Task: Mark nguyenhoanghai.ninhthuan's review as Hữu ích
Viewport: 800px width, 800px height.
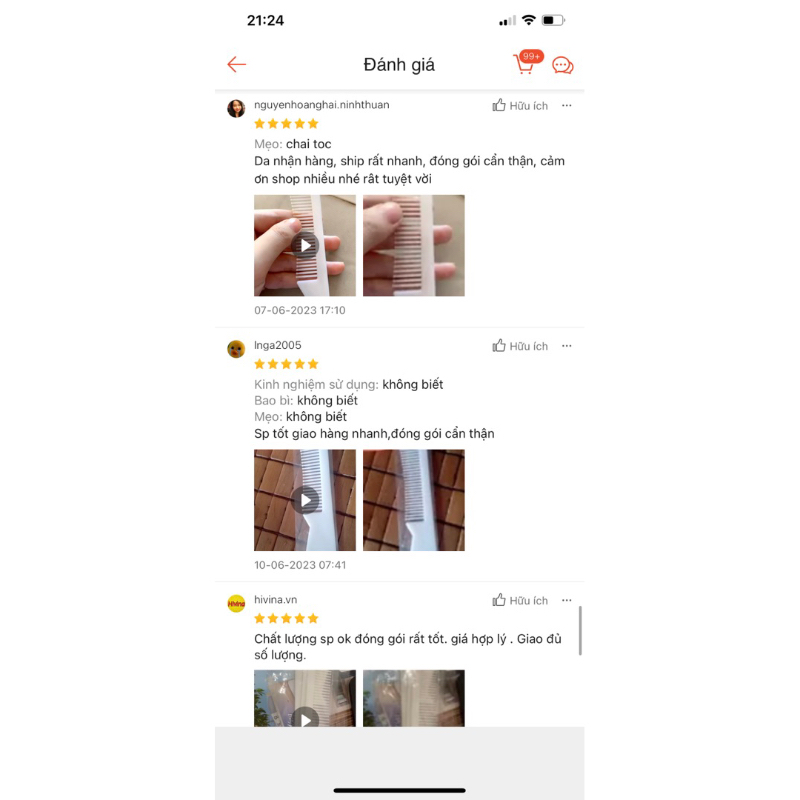Action: (520, 105)
